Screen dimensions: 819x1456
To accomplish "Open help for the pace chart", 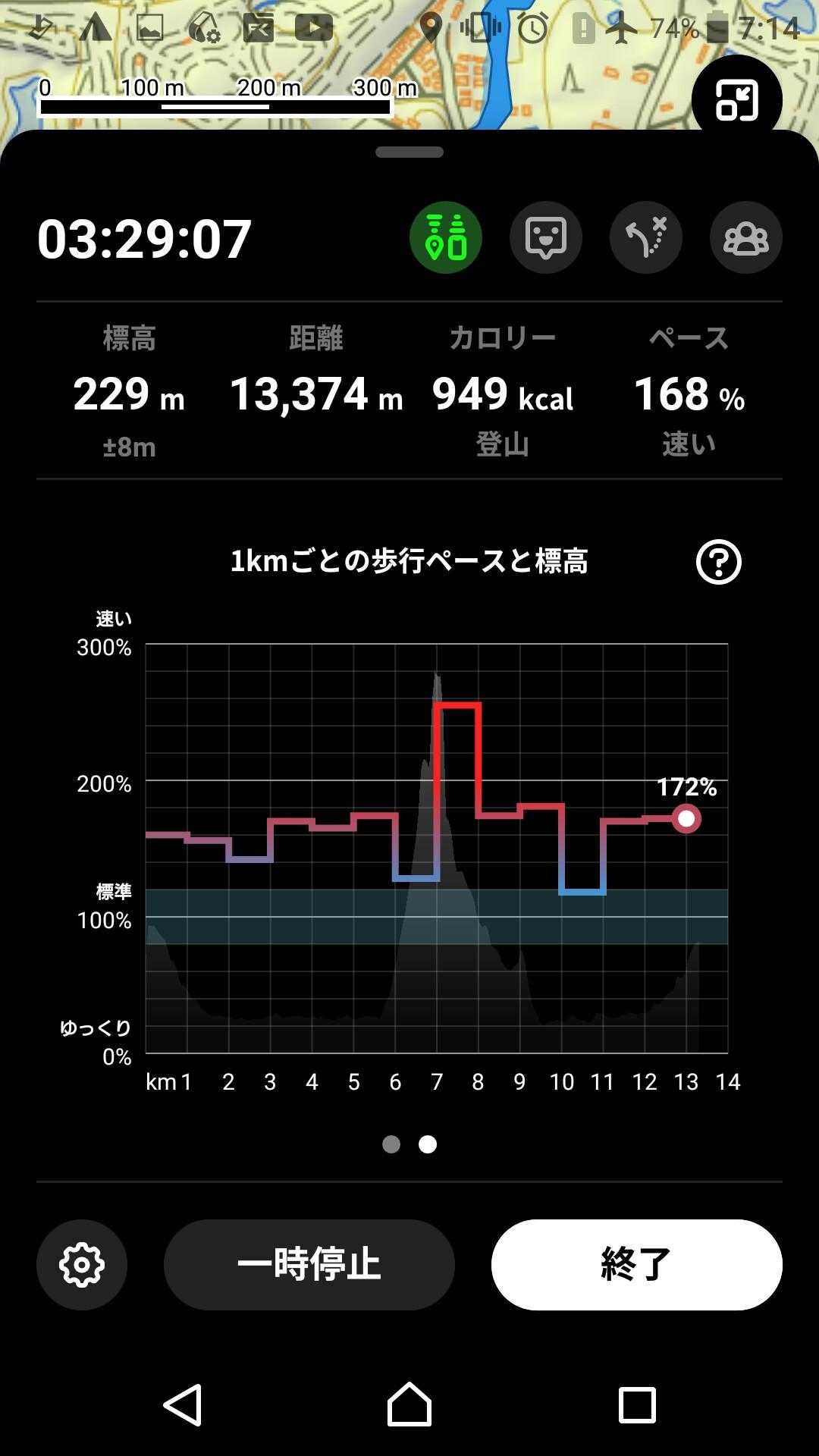I will tap(718, 562).
